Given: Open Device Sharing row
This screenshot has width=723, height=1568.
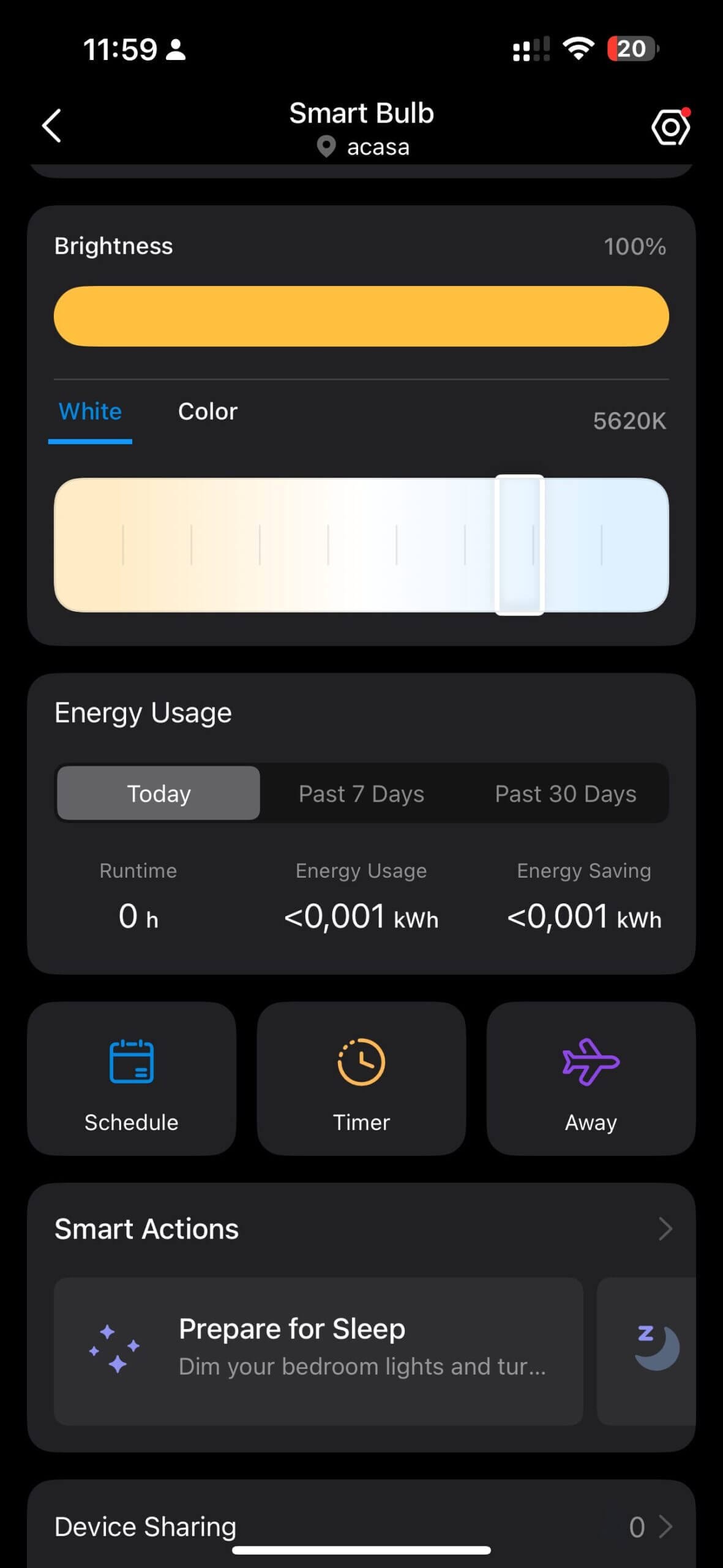Looking at the screenshot, I should [x=361, y=1526].
